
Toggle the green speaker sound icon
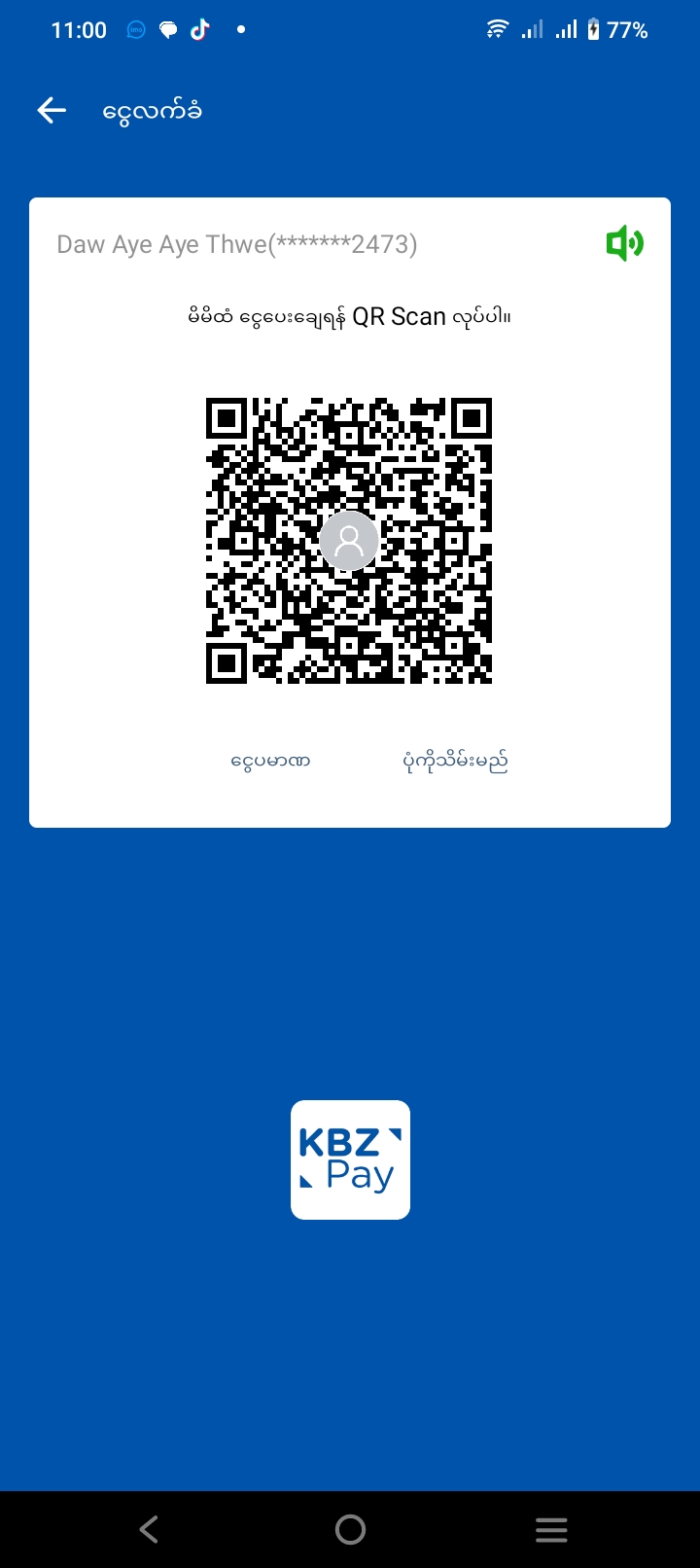tap(624, 243)
